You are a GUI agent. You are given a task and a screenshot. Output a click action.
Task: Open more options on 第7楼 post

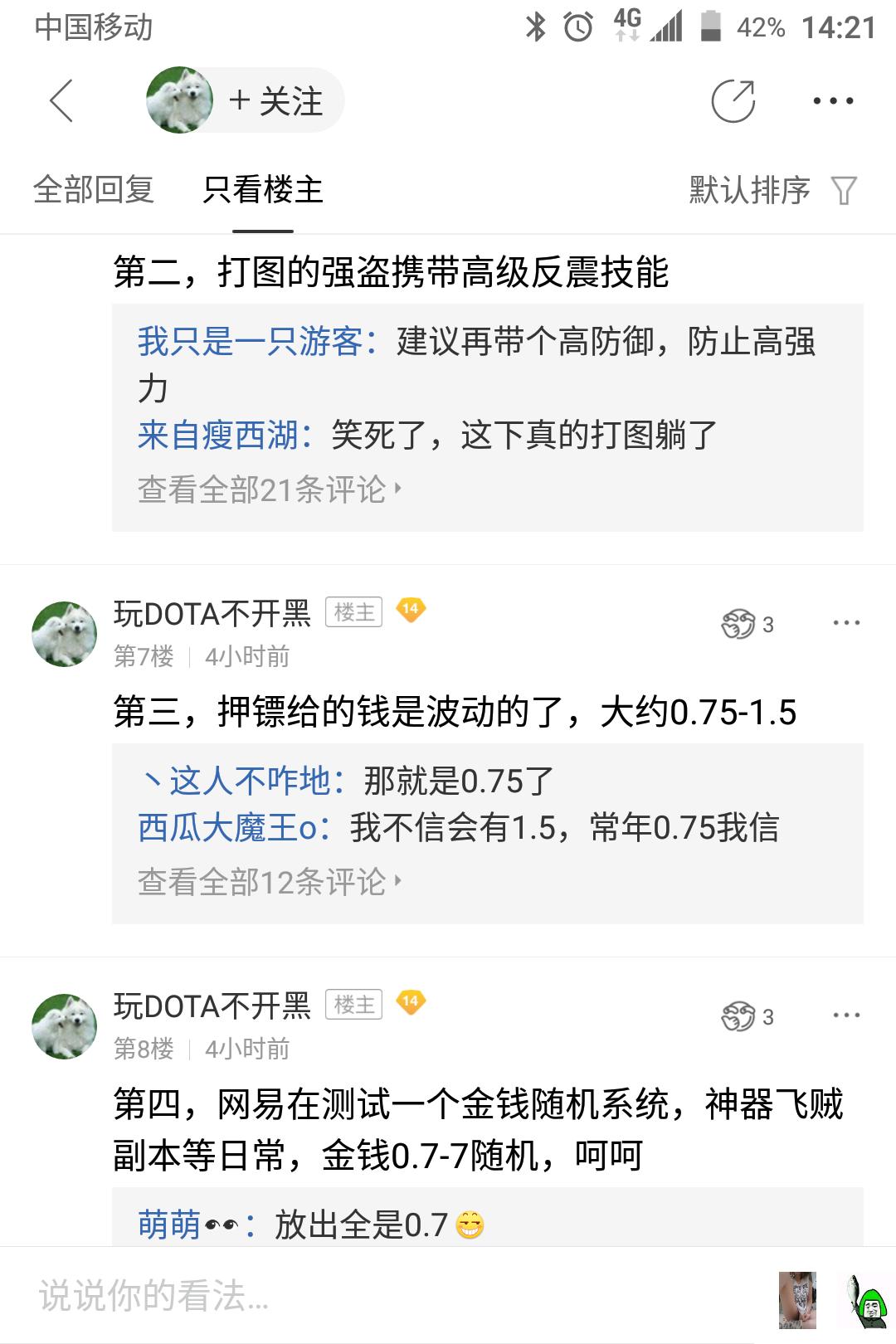pos(846,623)
